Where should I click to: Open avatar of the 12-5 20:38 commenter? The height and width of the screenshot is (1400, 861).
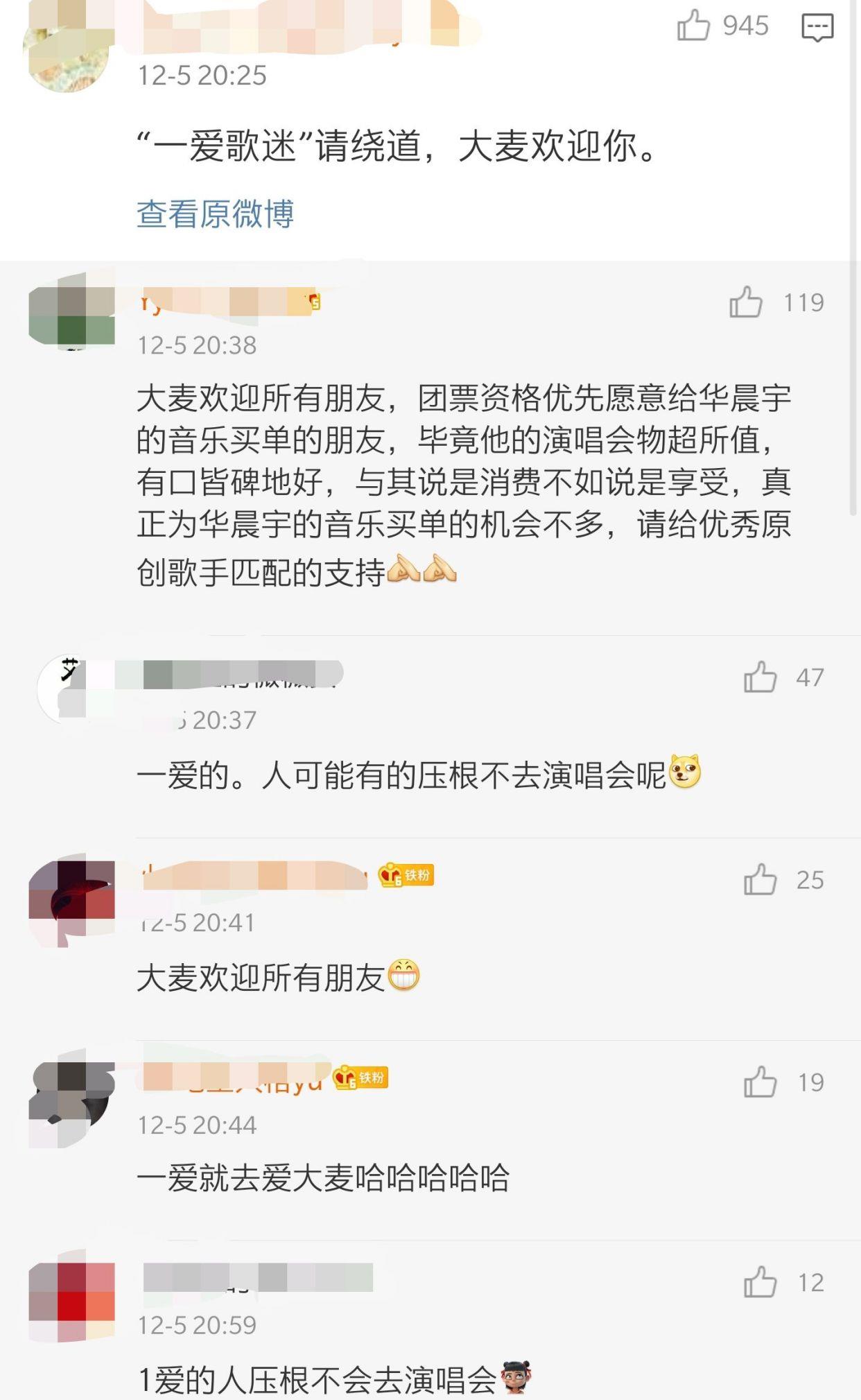71,316
